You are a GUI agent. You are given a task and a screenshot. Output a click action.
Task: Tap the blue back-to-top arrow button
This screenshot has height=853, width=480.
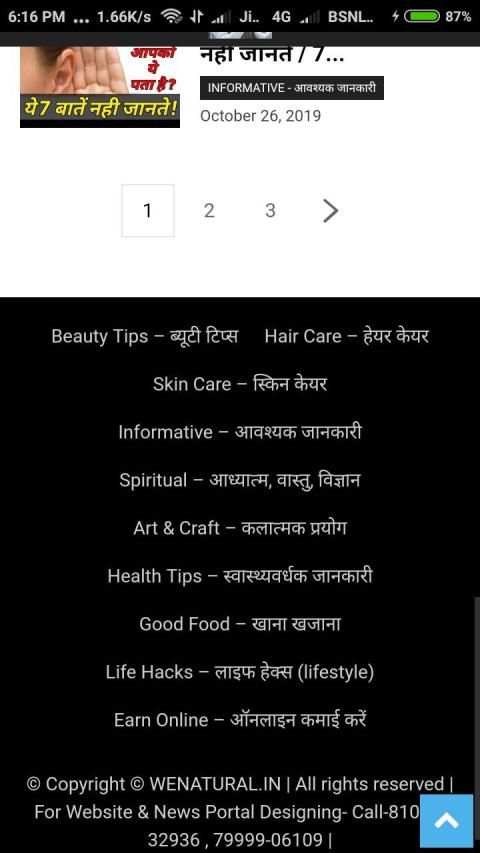(x=447, y=820)
